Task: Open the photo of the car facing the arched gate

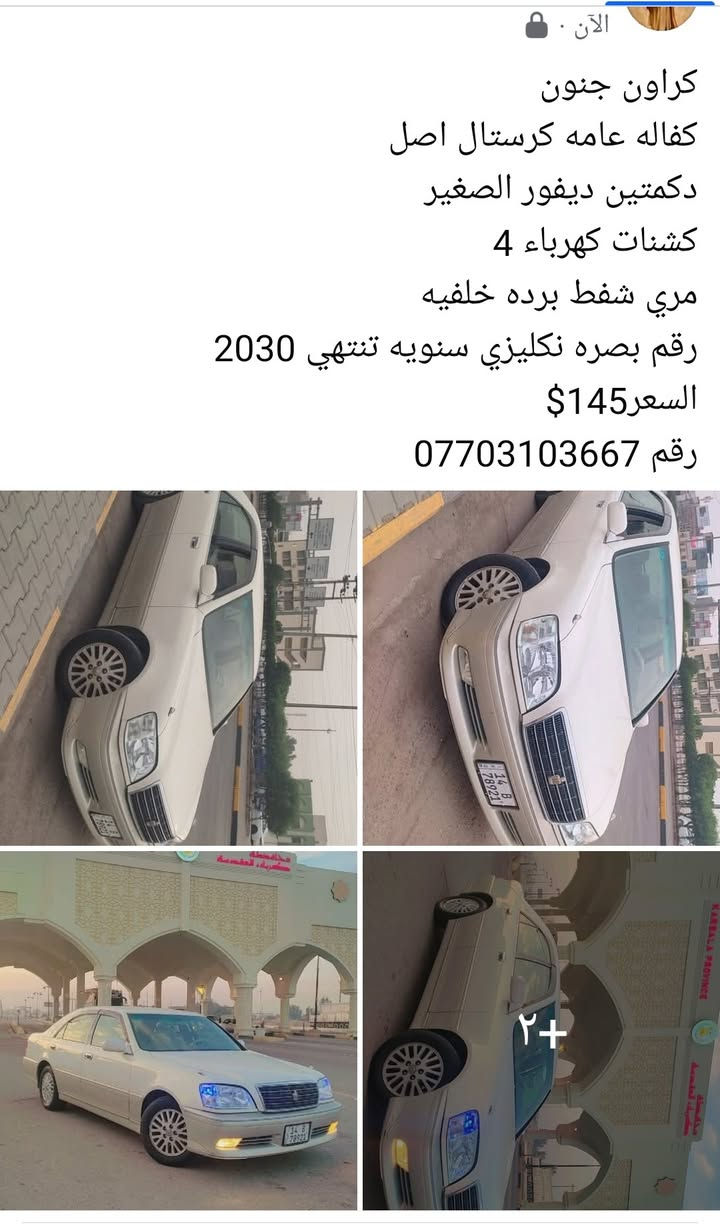Action: (178, 1030)
